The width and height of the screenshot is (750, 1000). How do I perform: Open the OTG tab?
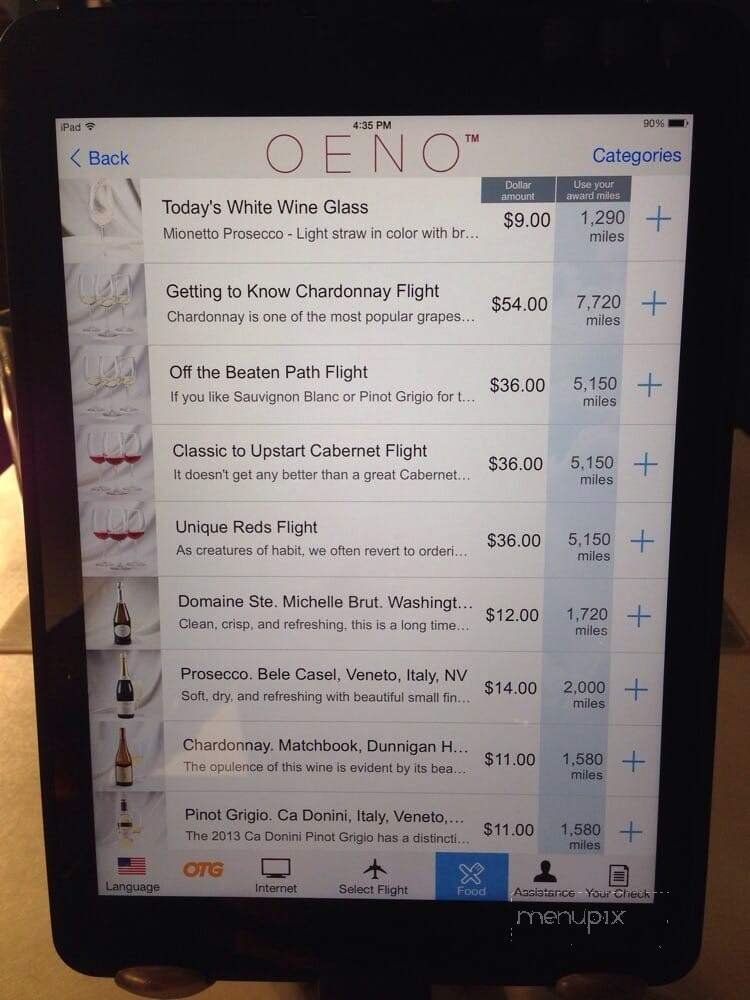203,872
